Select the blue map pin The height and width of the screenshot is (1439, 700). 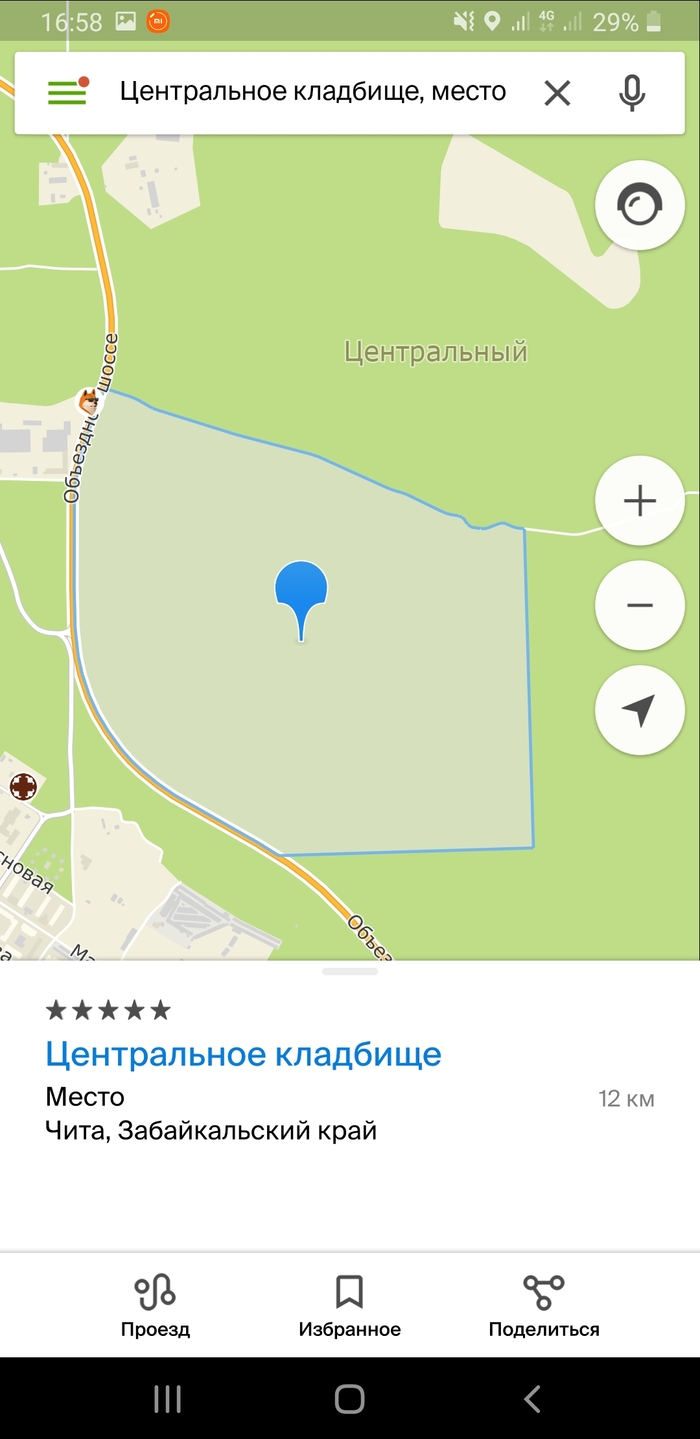click(x=301, y=592)
